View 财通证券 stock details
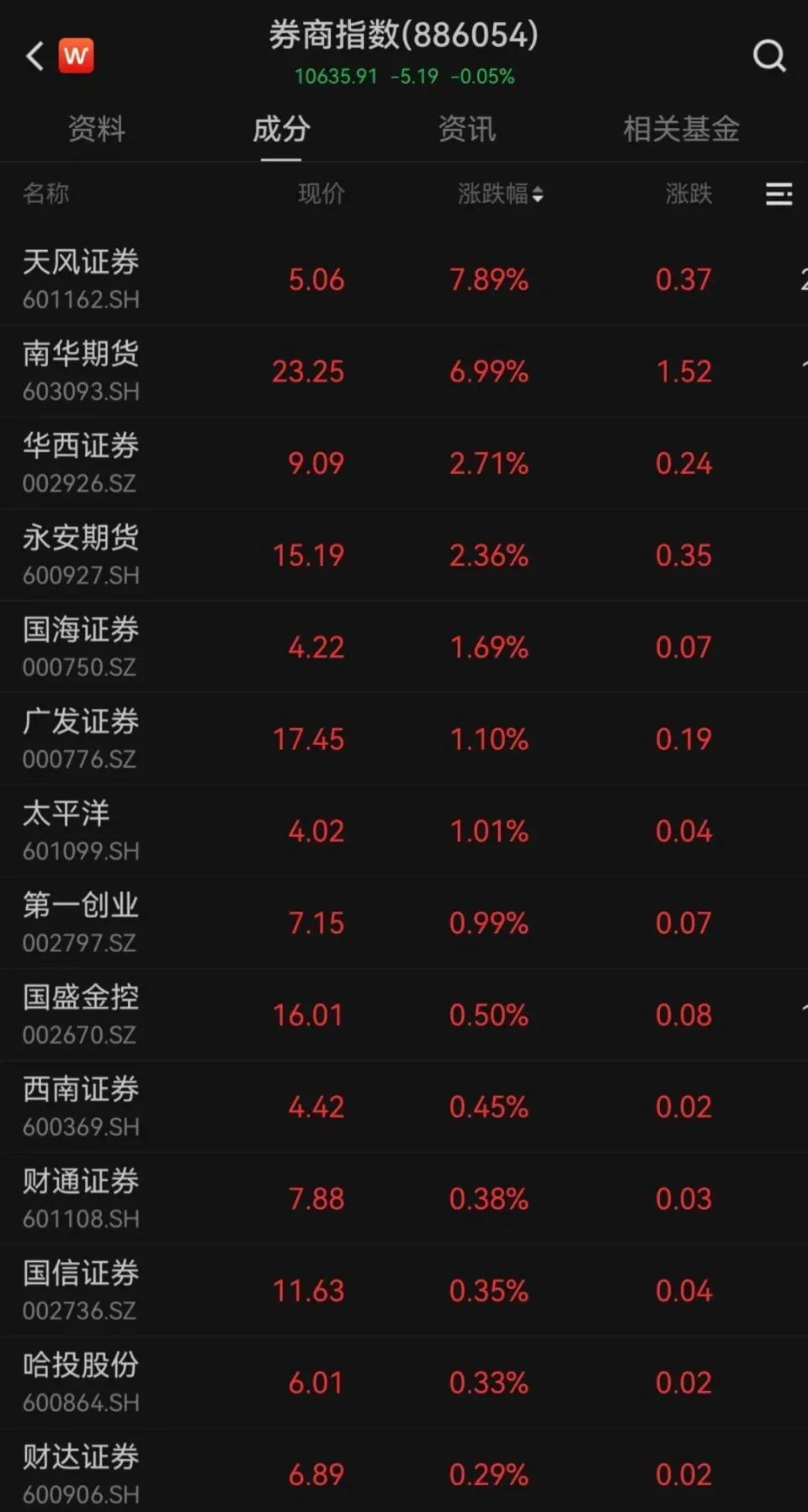 pyautogui.click(x=404, y=1198)
